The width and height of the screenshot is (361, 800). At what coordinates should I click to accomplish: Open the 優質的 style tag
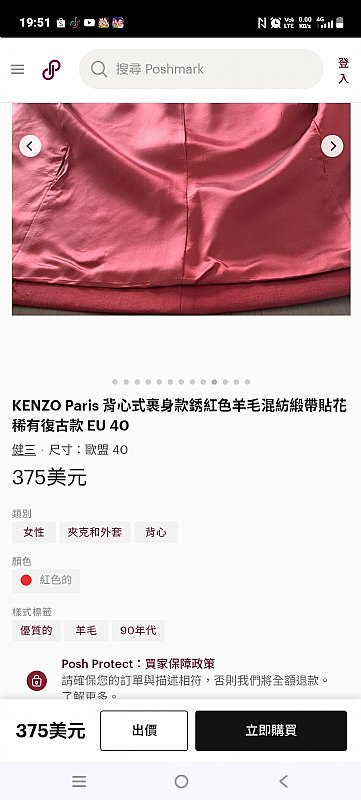pyautogui.click(x=36, y=630)
